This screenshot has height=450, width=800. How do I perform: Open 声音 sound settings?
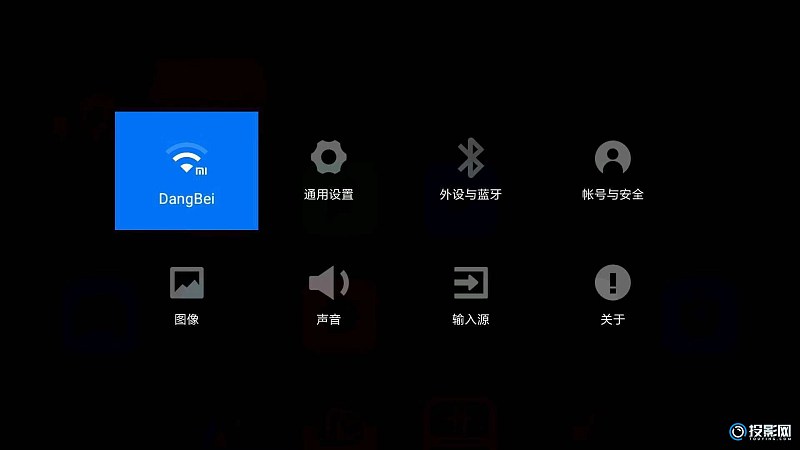pyautogui.click(x=329, y=295)
